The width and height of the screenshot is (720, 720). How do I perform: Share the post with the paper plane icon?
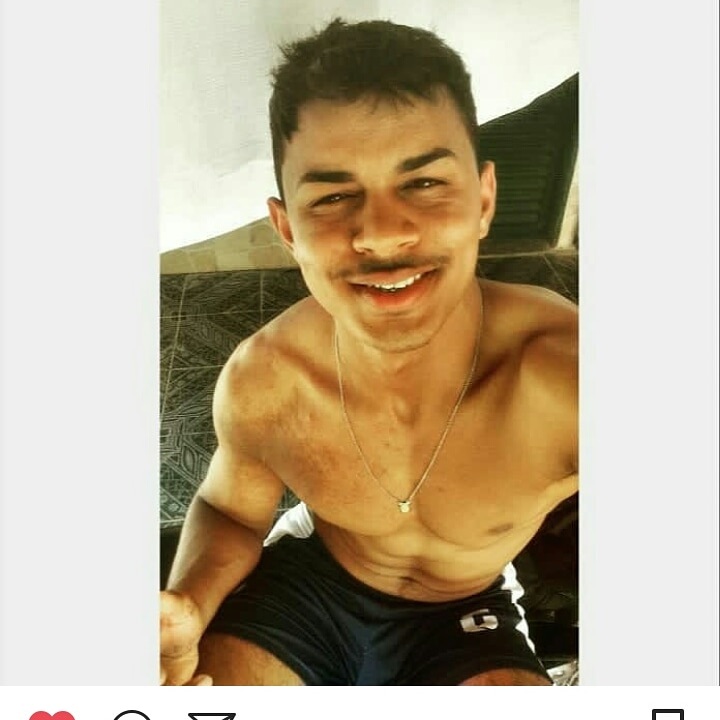[211, 715]
